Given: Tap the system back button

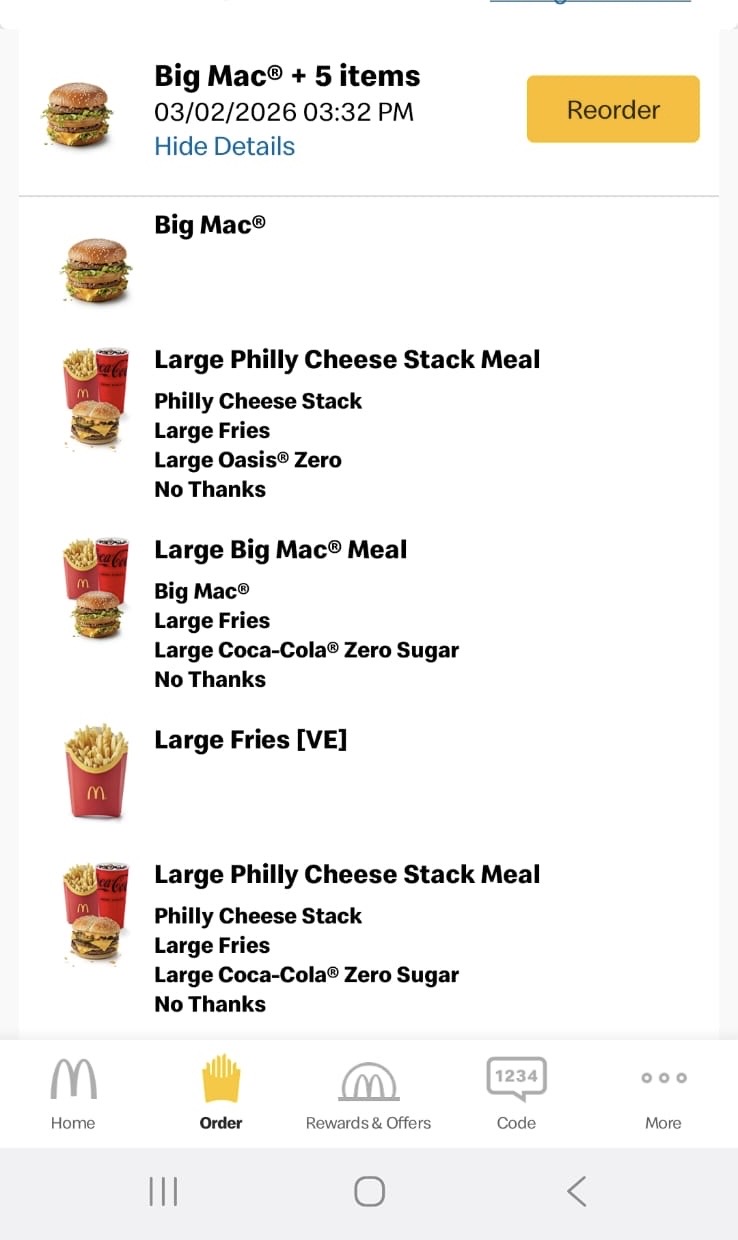Looking at the screenshot, I should (576, 1191).
